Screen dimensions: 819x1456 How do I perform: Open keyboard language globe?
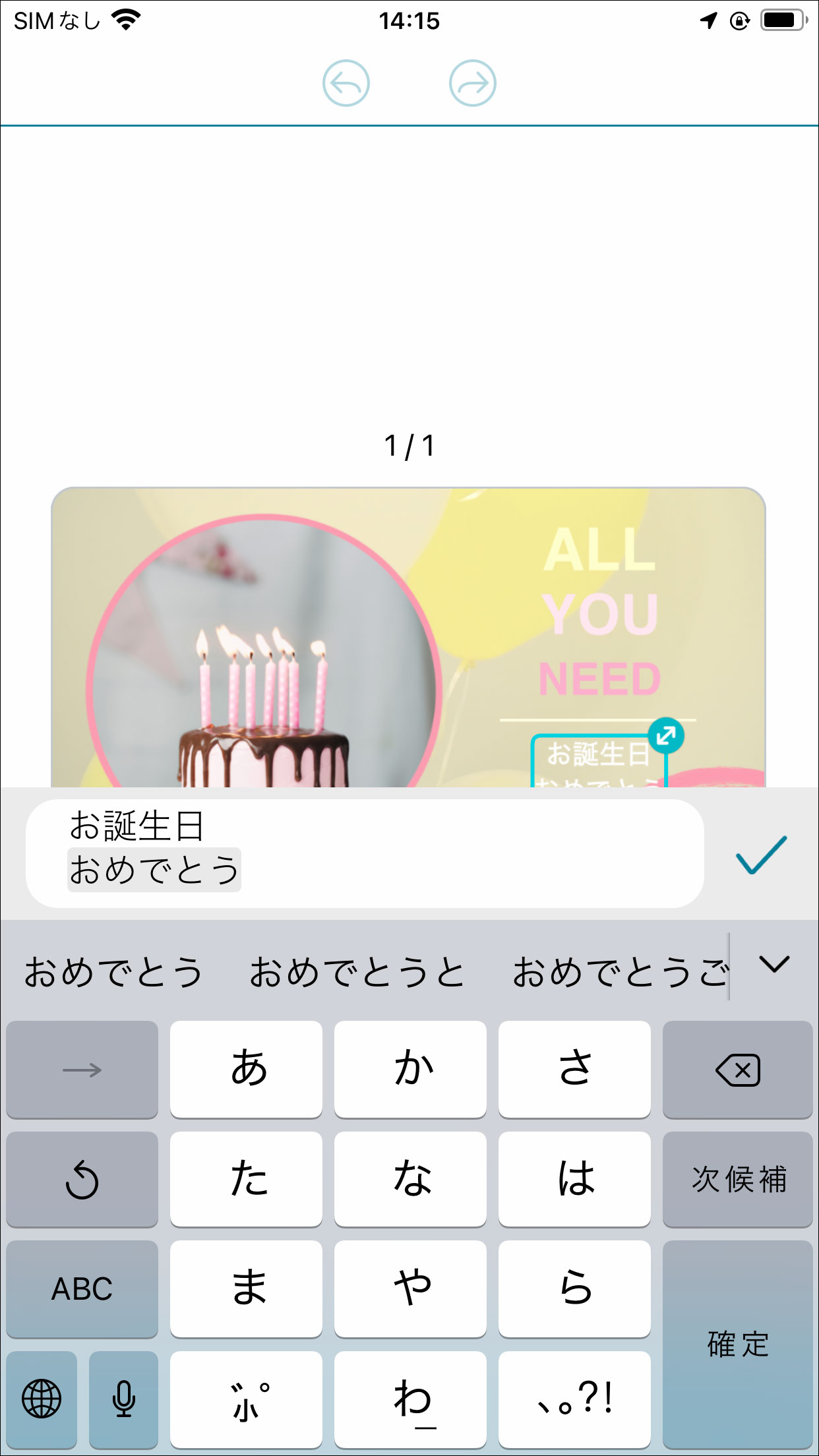coord(42,1399)
